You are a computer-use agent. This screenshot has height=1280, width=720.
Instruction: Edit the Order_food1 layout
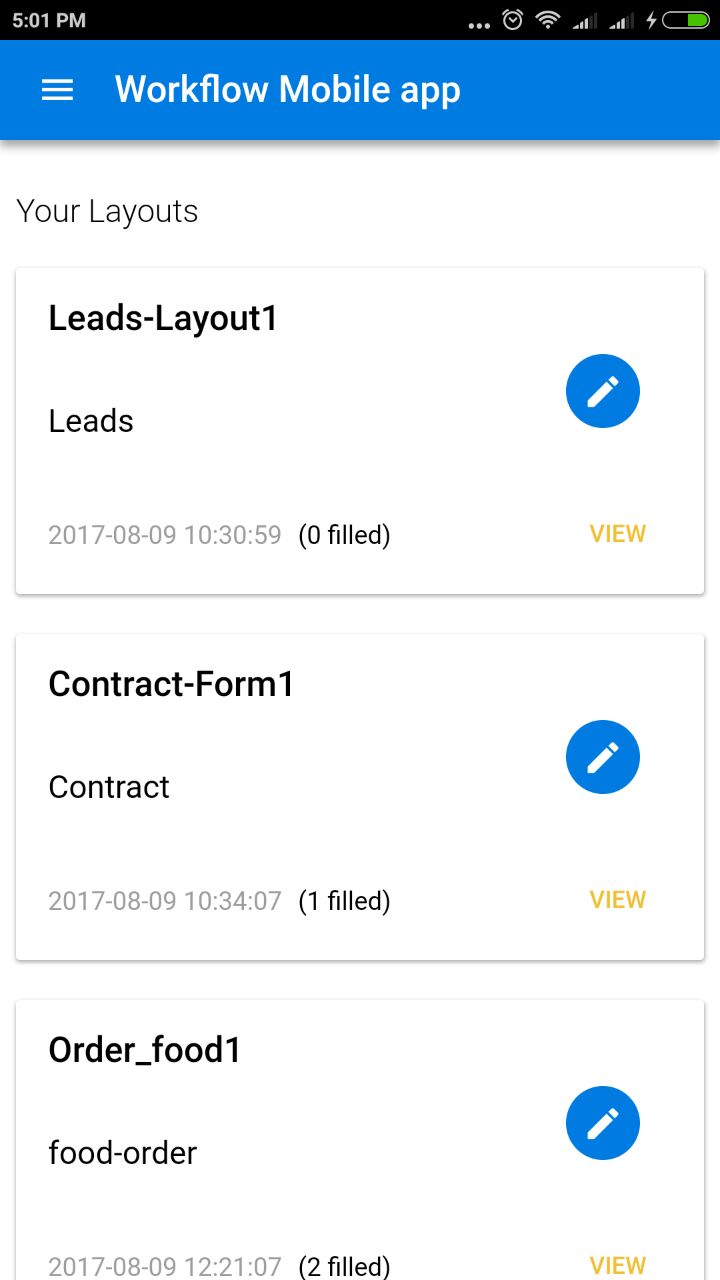(602, 1123)
